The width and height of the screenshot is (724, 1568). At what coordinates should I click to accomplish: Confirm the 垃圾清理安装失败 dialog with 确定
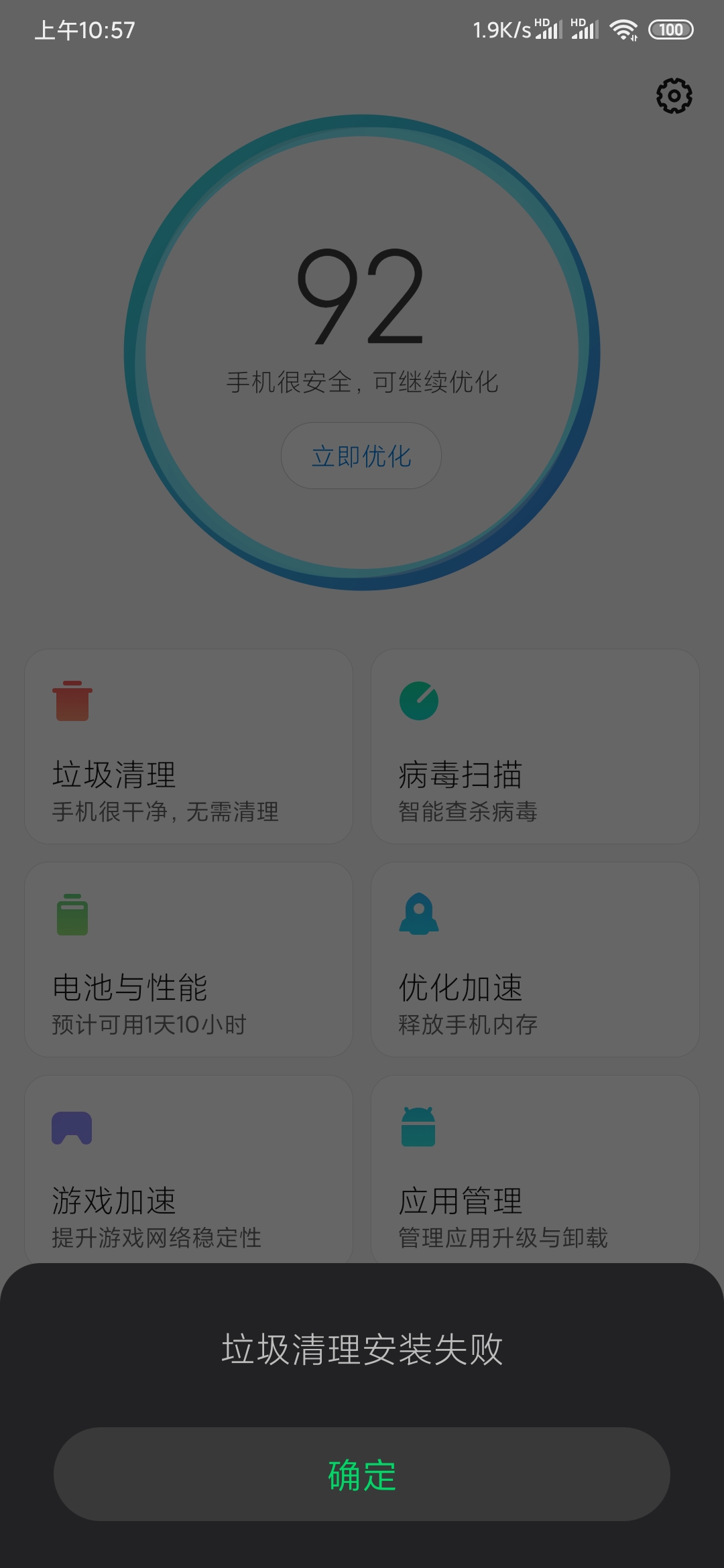click(362, 1474)
